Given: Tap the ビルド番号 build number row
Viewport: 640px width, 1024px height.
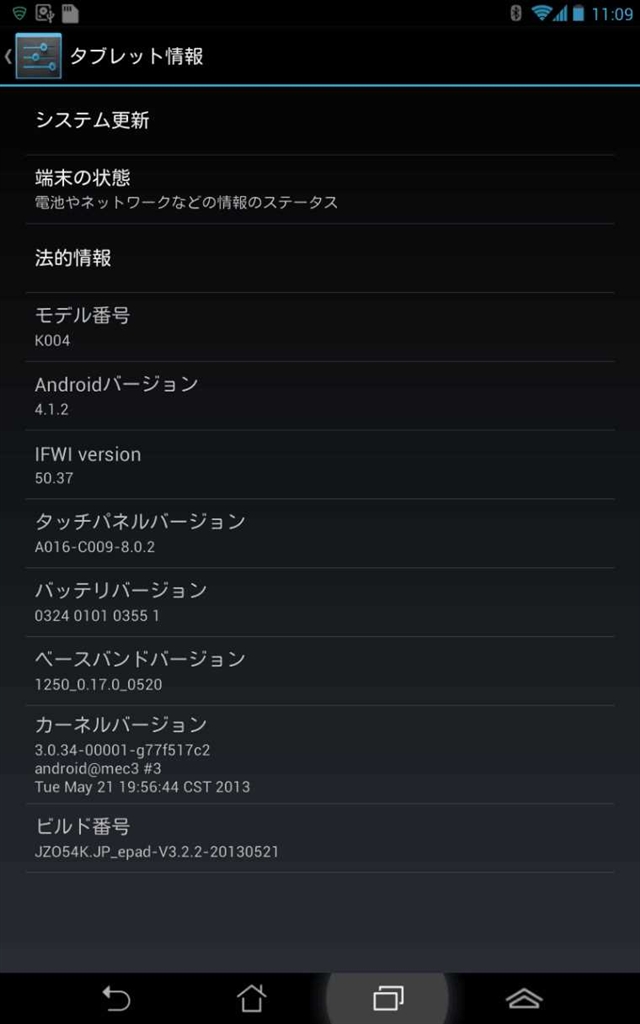Looking at the screenshot, I should coord(320,838).
